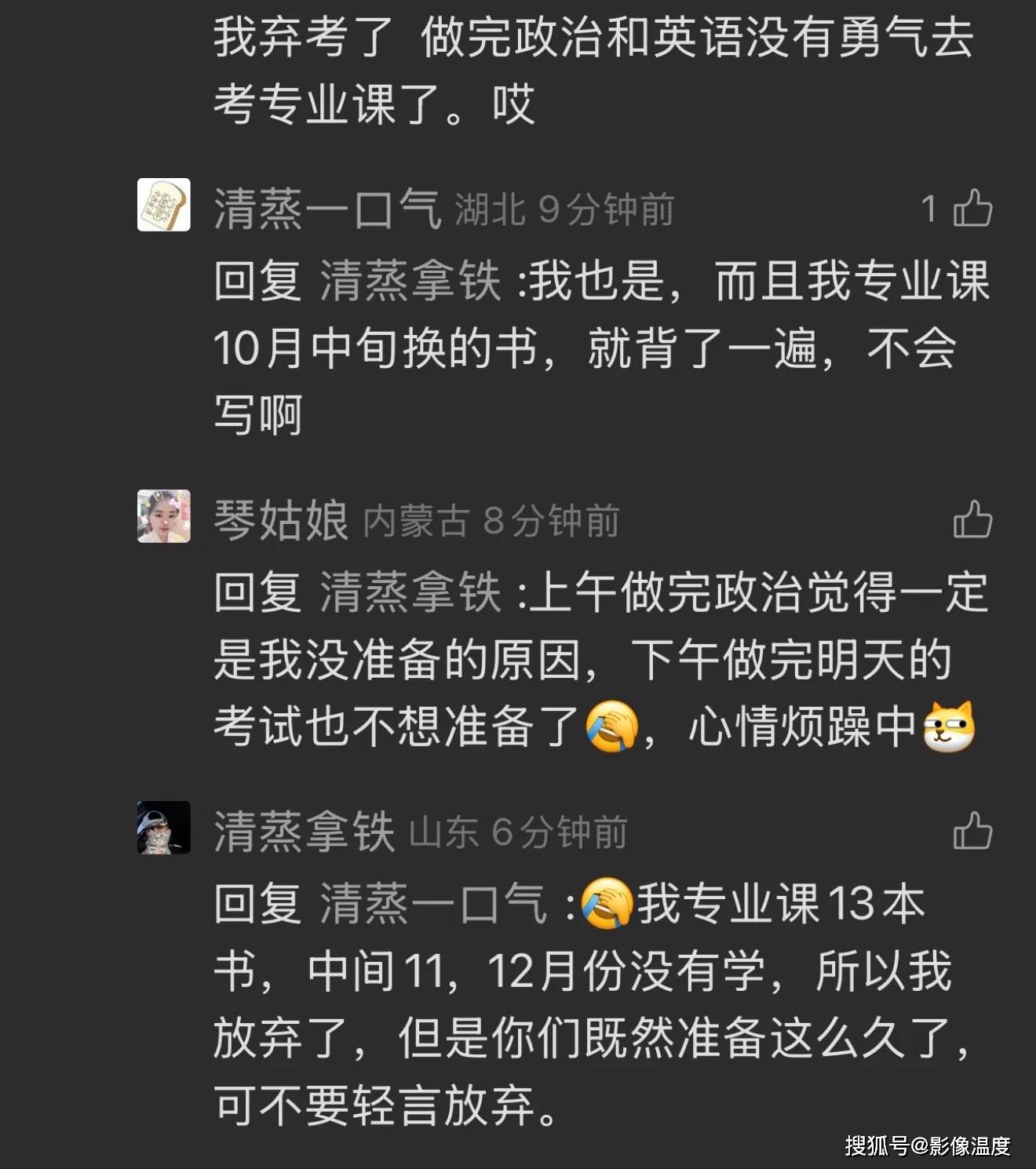Tap the mentioned name 清蒸一口气 in the last reply
The height and width of the screenshot is (1169, 1036).
432,904
